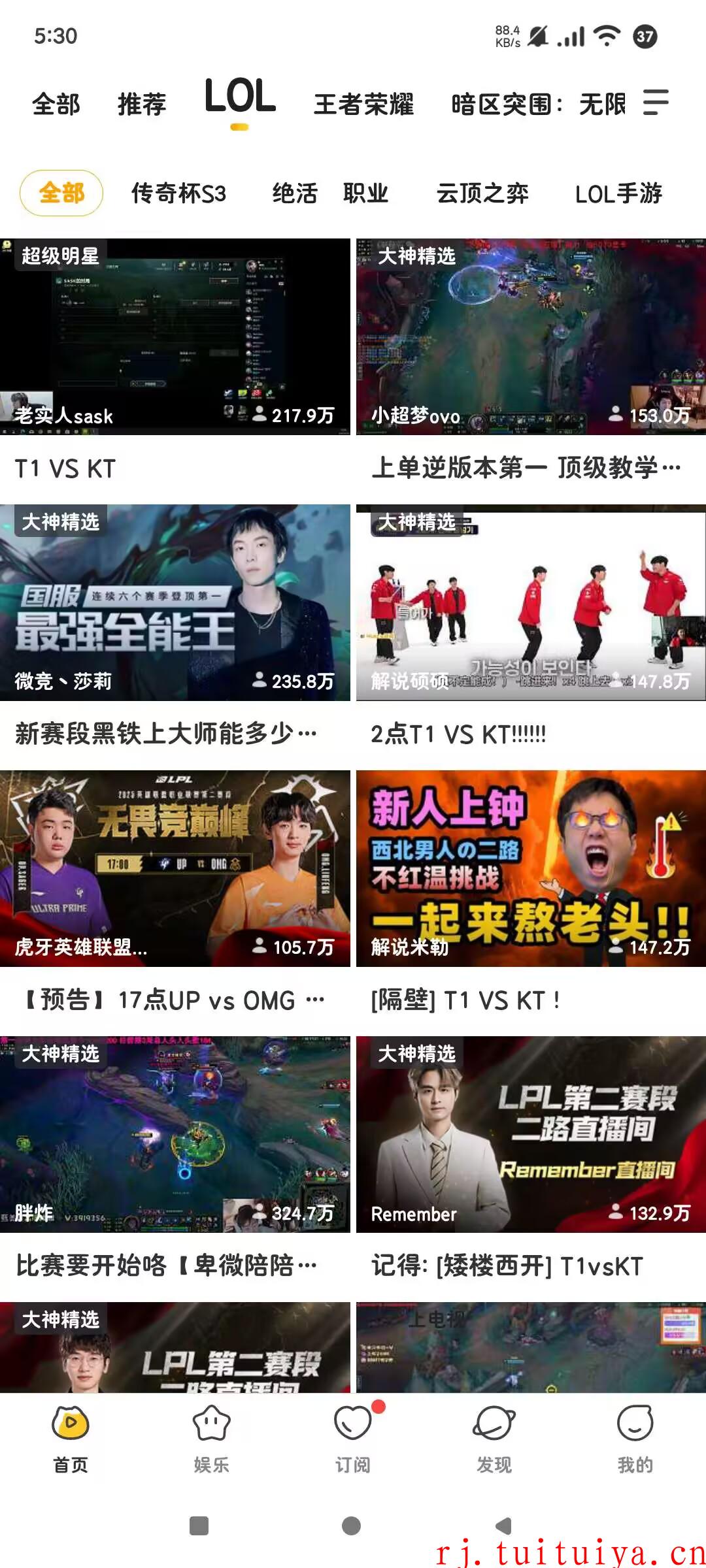The width and height of the screenshot is (706, 1568).
Task: Select the top 全部 category tab
Action: click(56, 105)
